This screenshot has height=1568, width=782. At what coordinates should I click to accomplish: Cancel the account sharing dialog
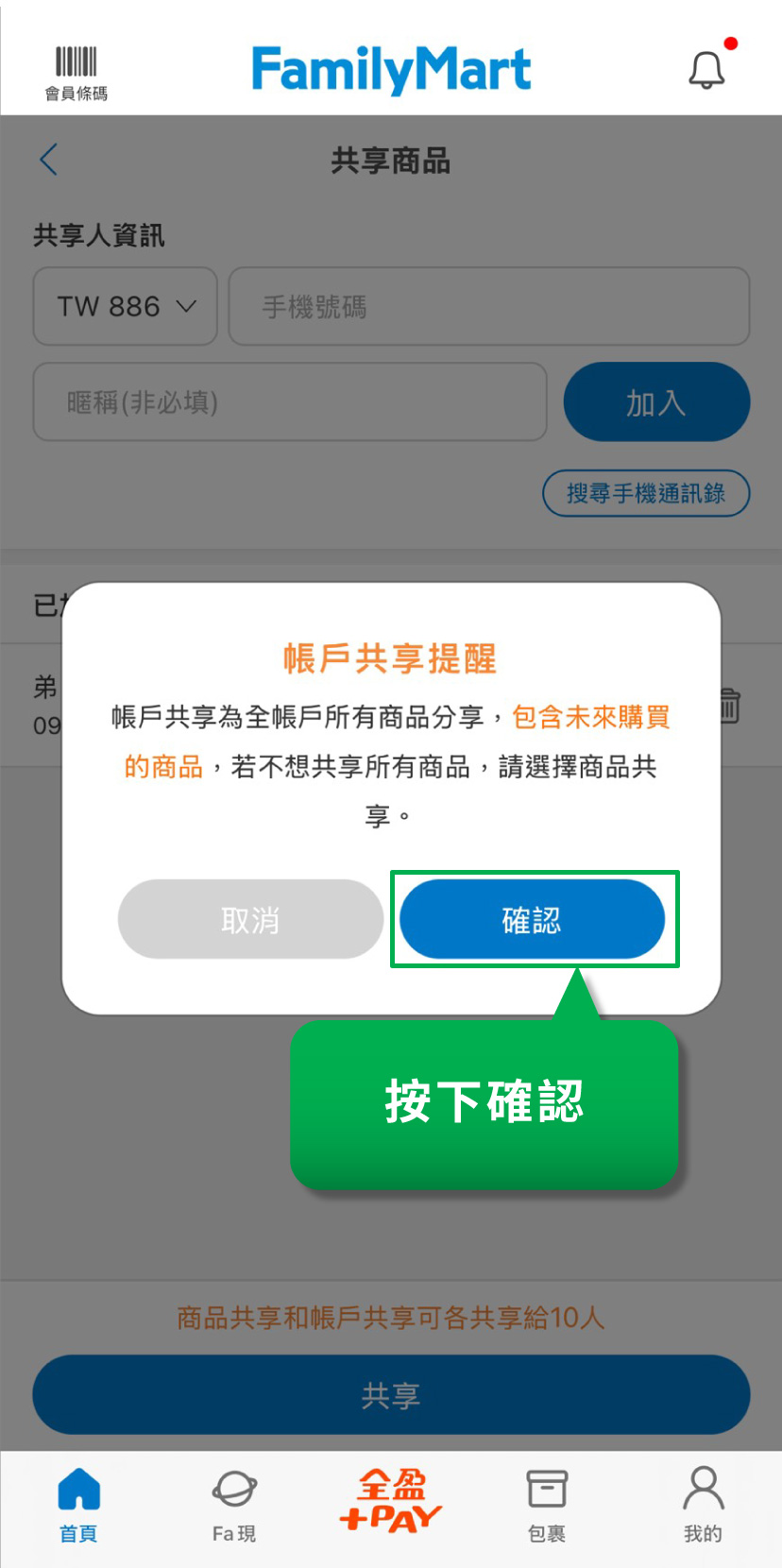tap(250, 919)
